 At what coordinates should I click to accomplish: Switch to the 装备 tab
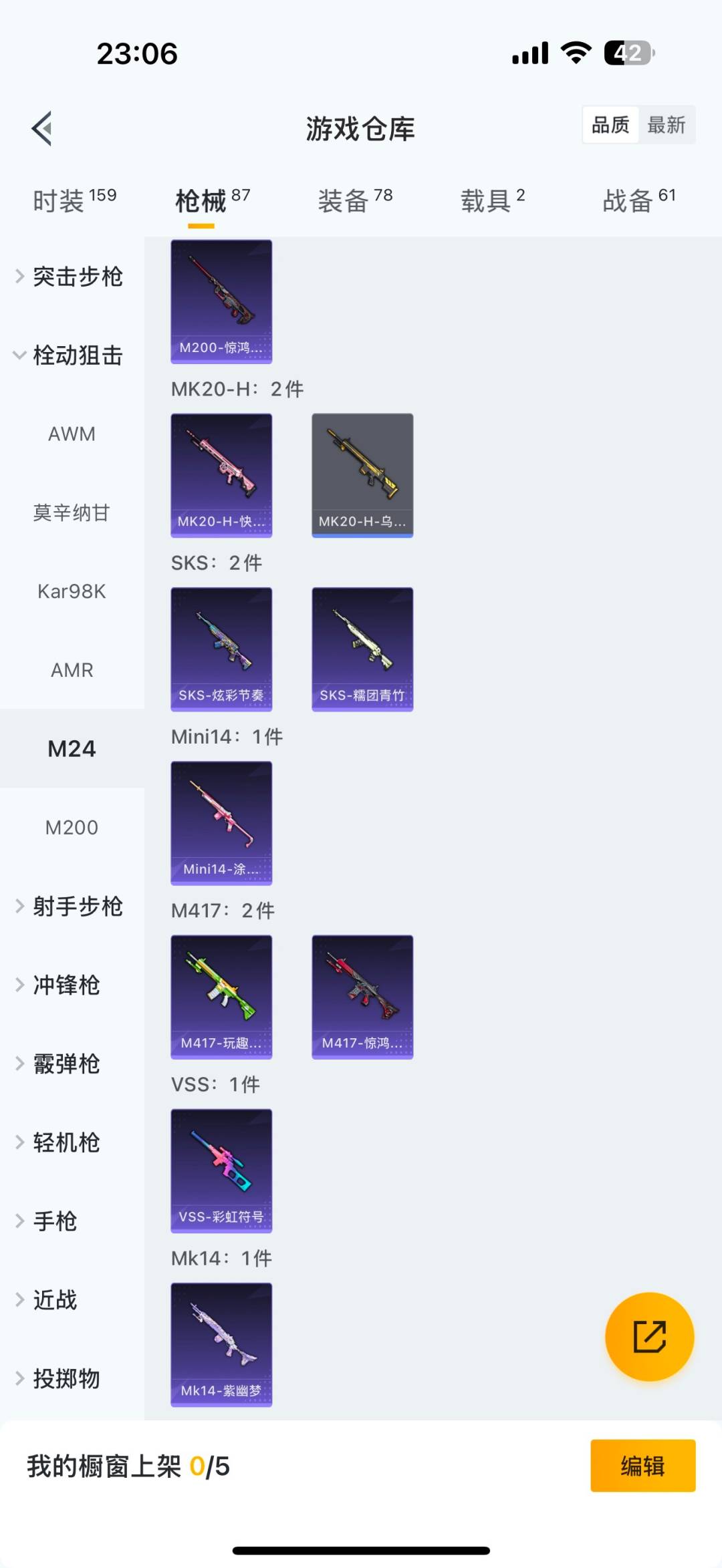click(354, 200)
